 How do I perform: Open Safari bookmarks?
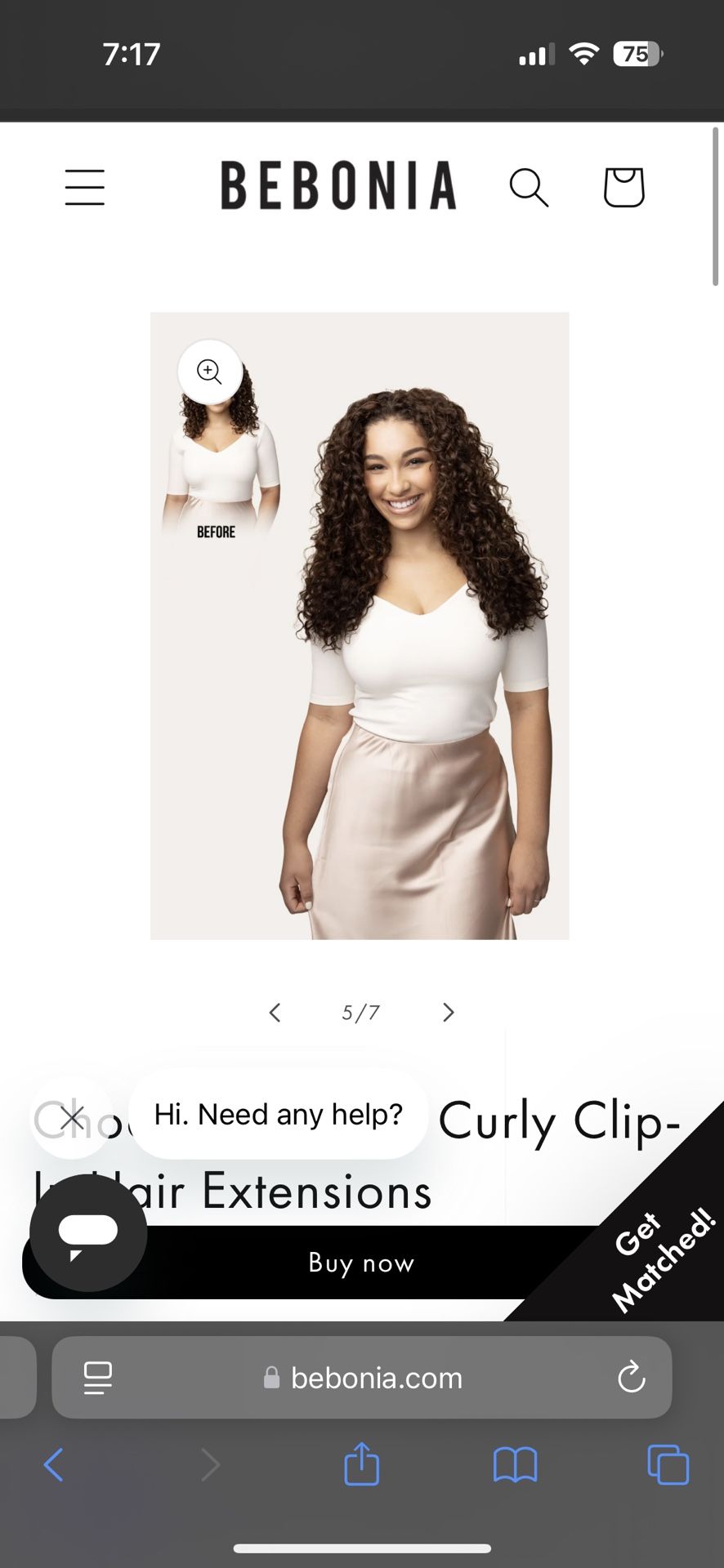pos(515,1465)
